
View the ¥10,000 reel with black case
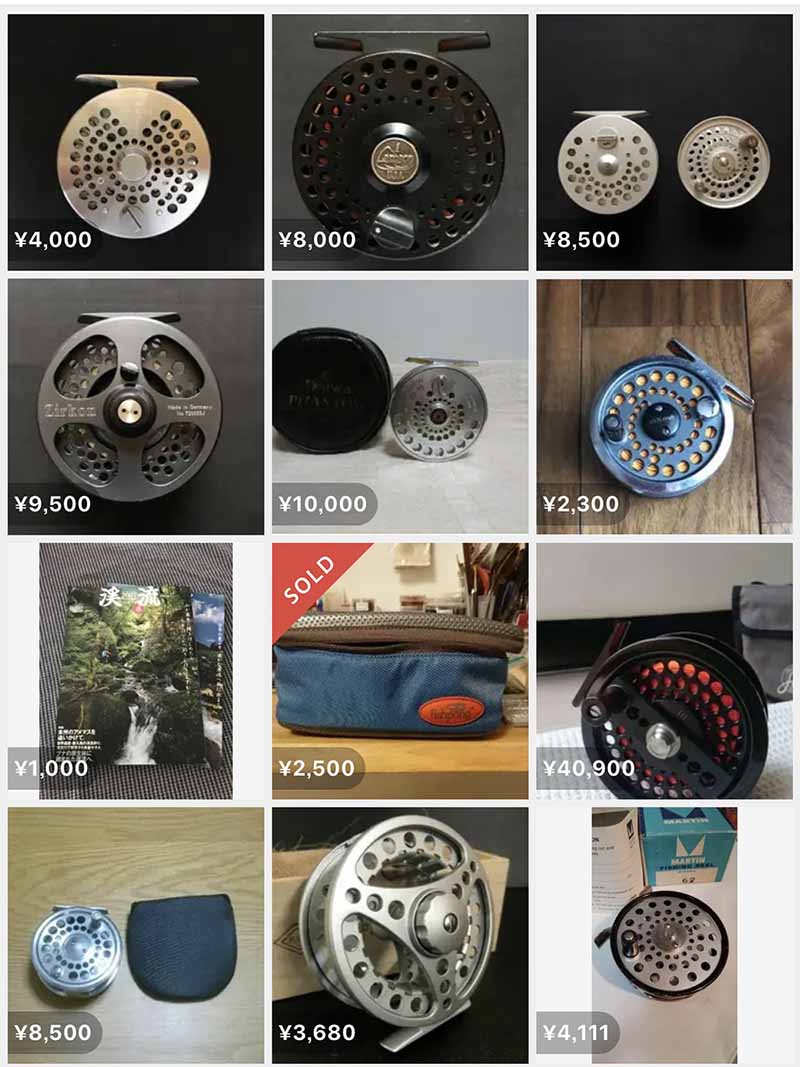click(399, 406)
